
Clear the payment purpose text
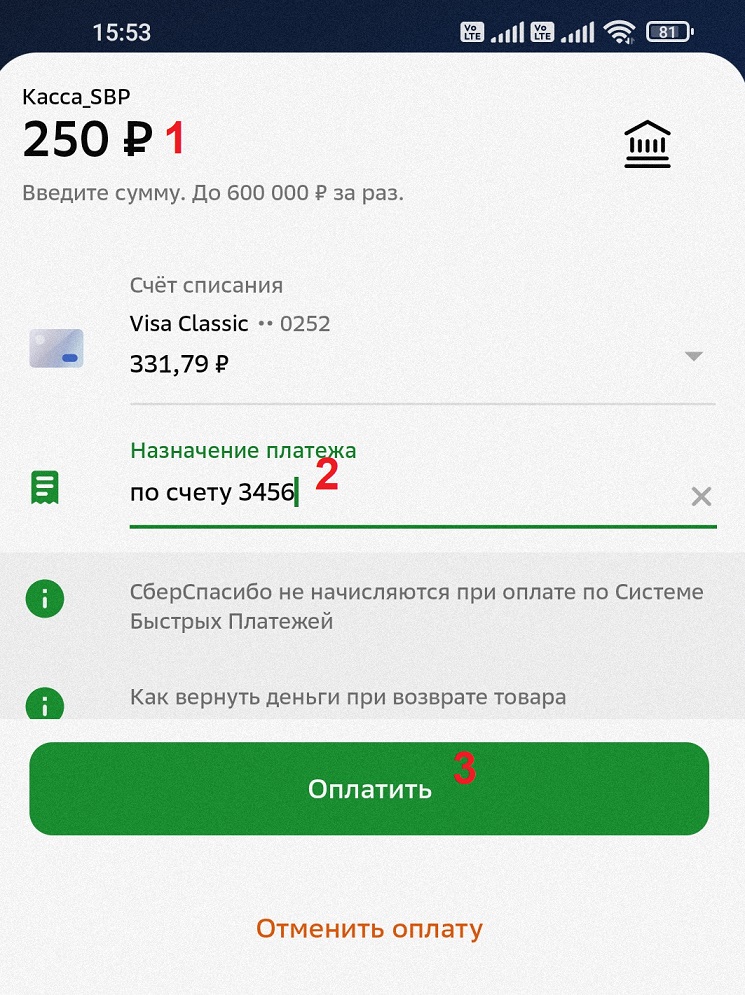702,496
